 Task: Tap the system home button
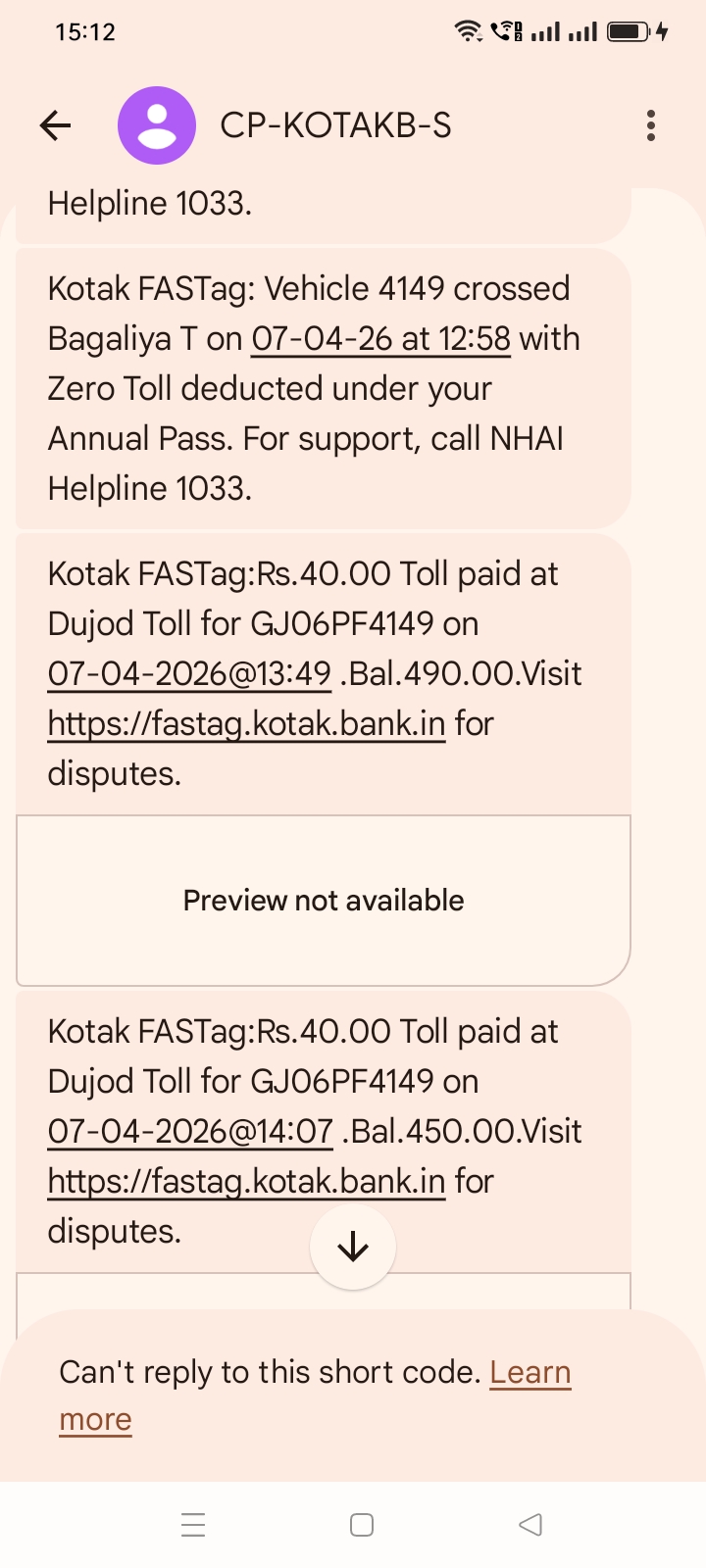362,1525
